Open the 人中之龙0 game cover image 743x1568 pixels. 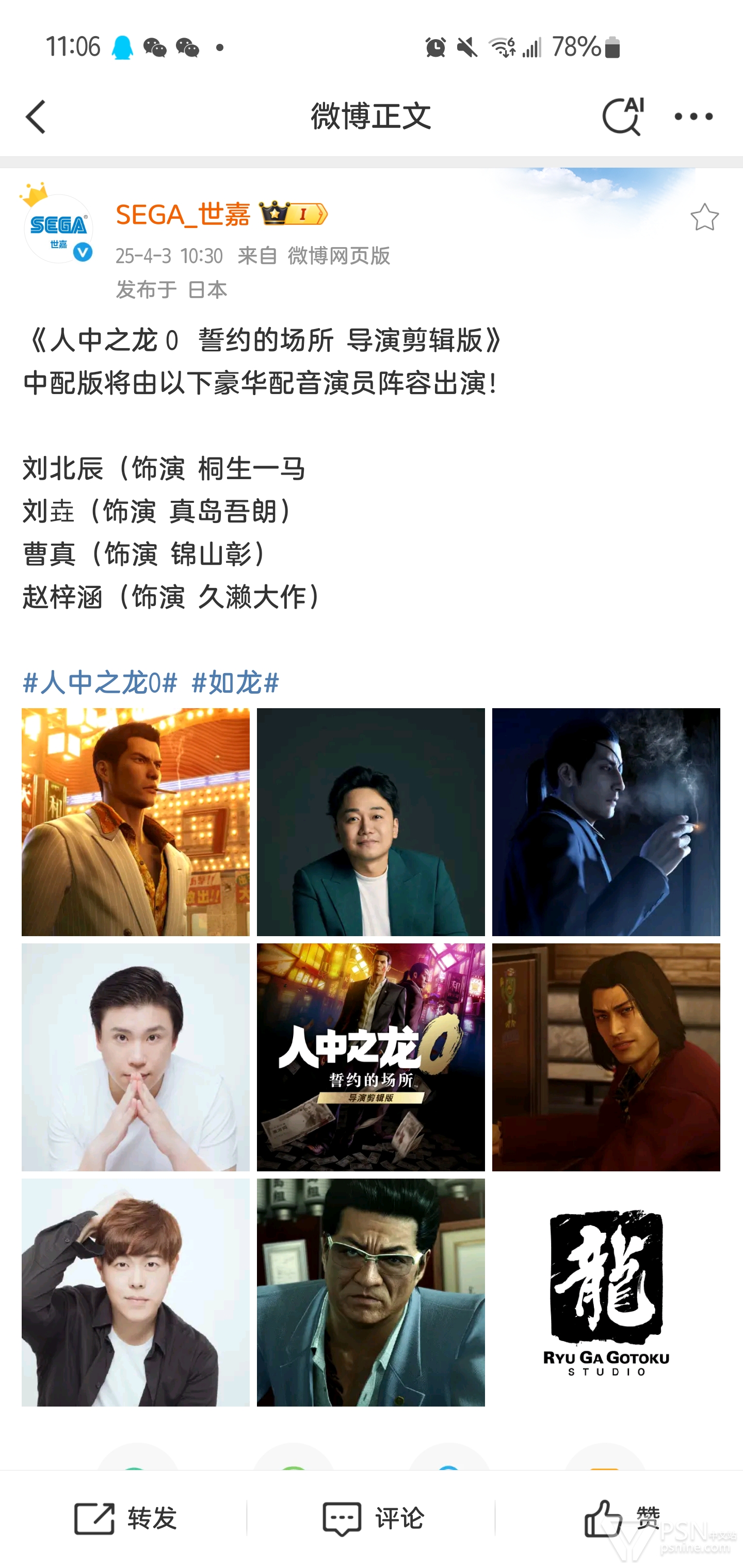click(x=371, y=1057)
